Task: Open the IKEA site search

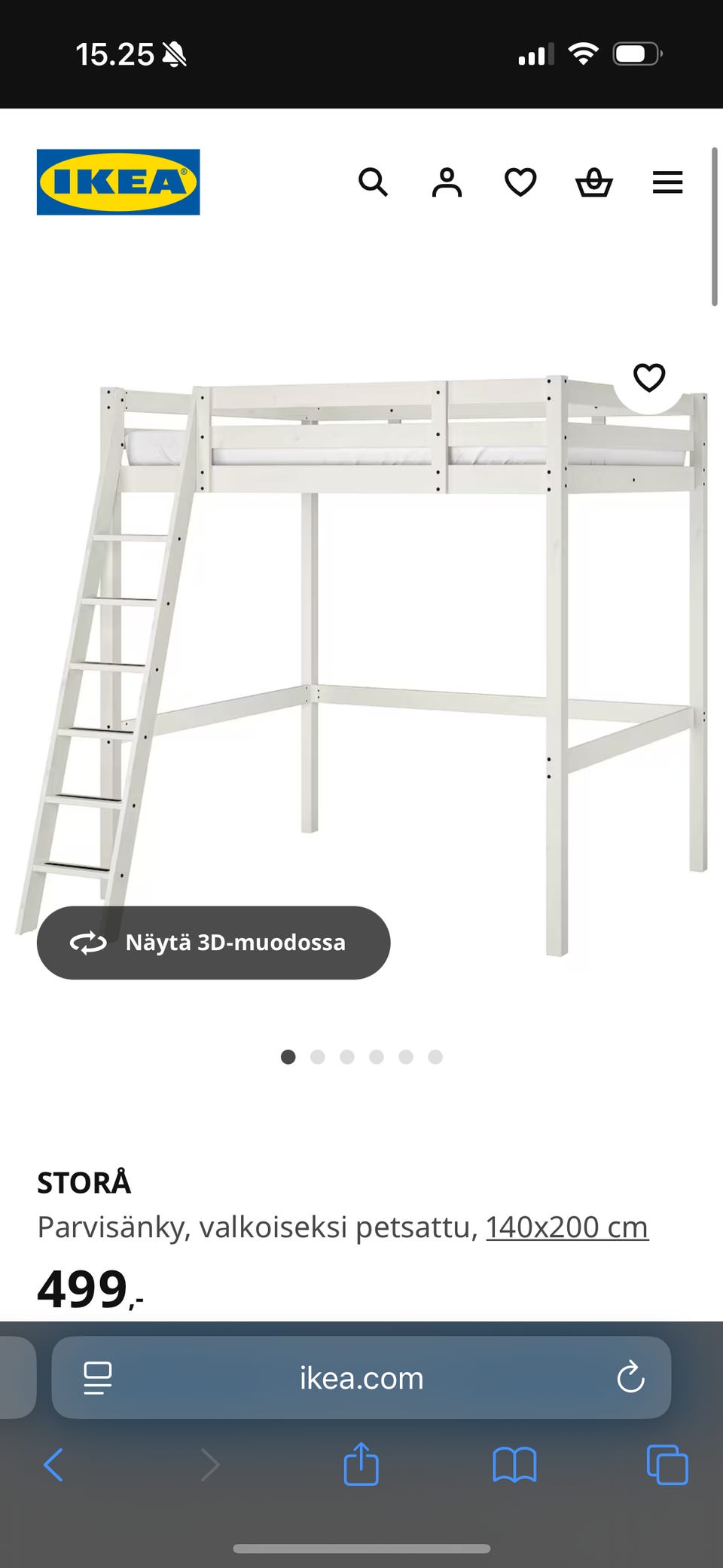Action: coord(373,182)
